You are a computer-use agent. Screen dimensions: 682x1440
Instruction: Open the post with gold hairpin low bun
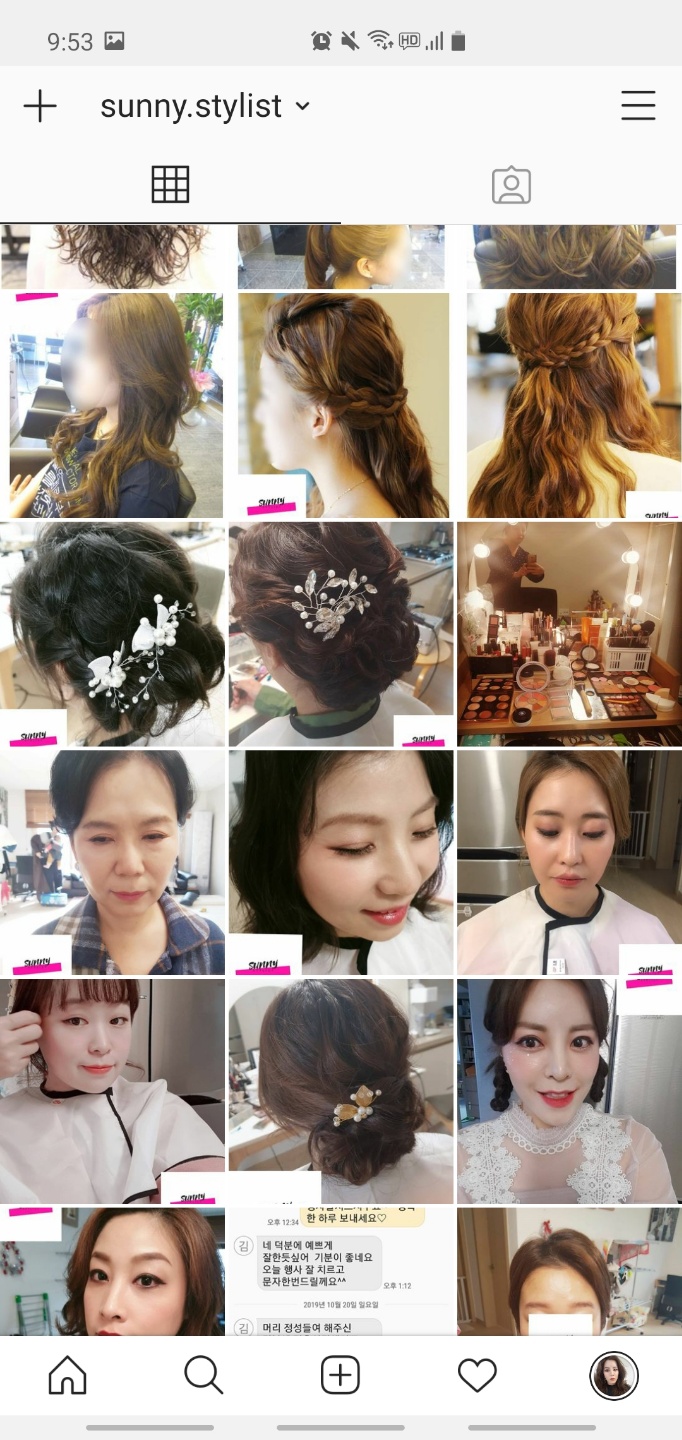pyautogui.click(x=340, y=1090)
